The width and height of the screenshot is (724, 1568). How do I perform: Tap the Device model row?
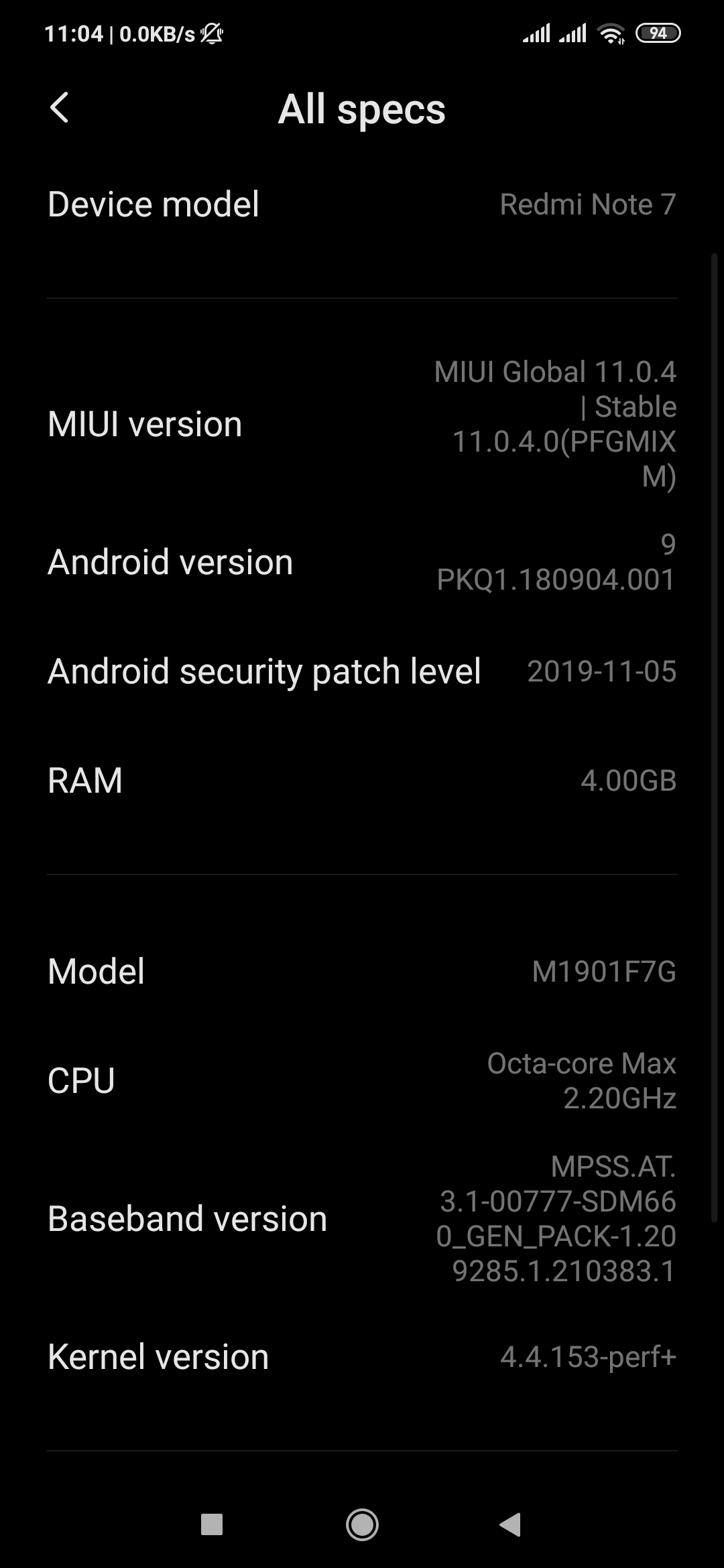362,204
